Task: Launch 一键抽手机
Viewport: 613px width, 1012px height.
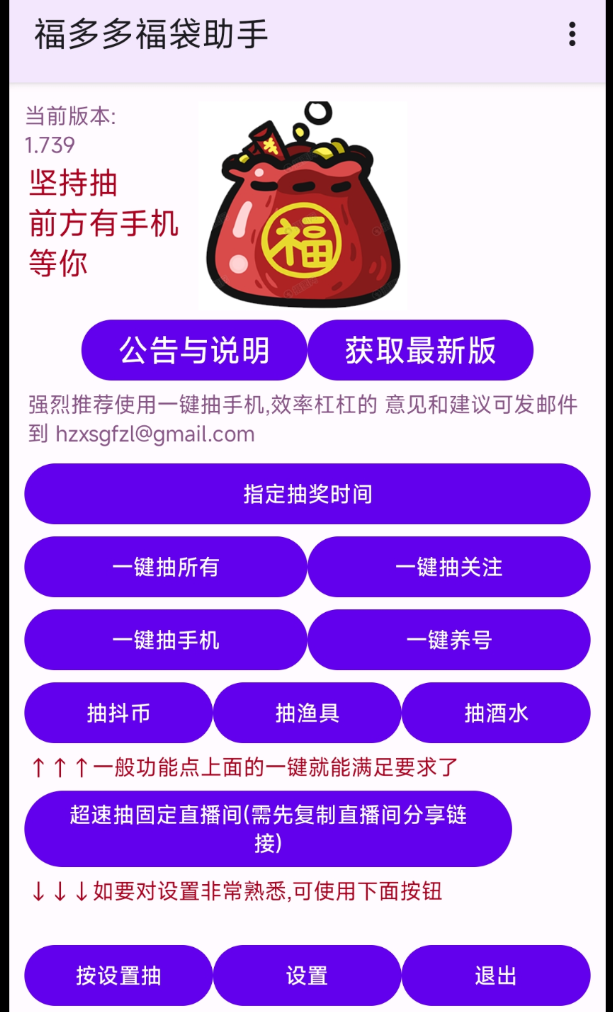Action: click(166, 640)
